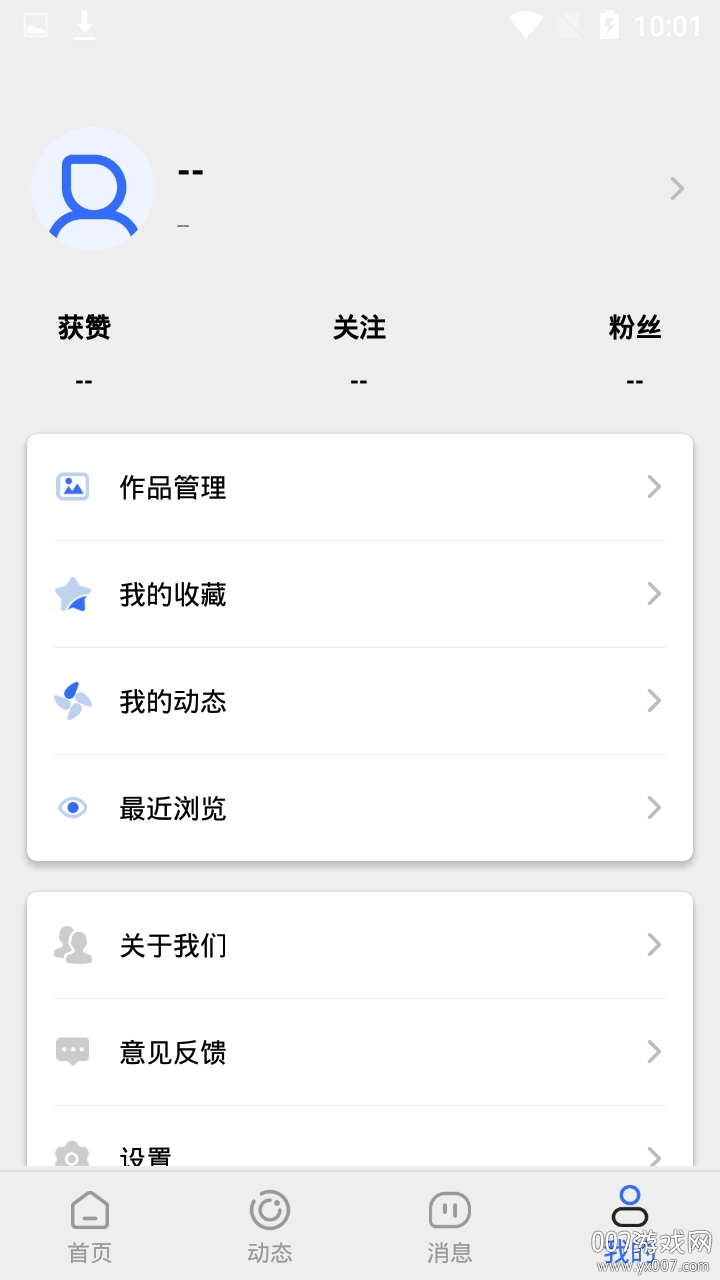This screenshot has height=1280, width=720.
Task: Select the pinwheel icon beside 我的动态
Action: click(x=72, y=701)
